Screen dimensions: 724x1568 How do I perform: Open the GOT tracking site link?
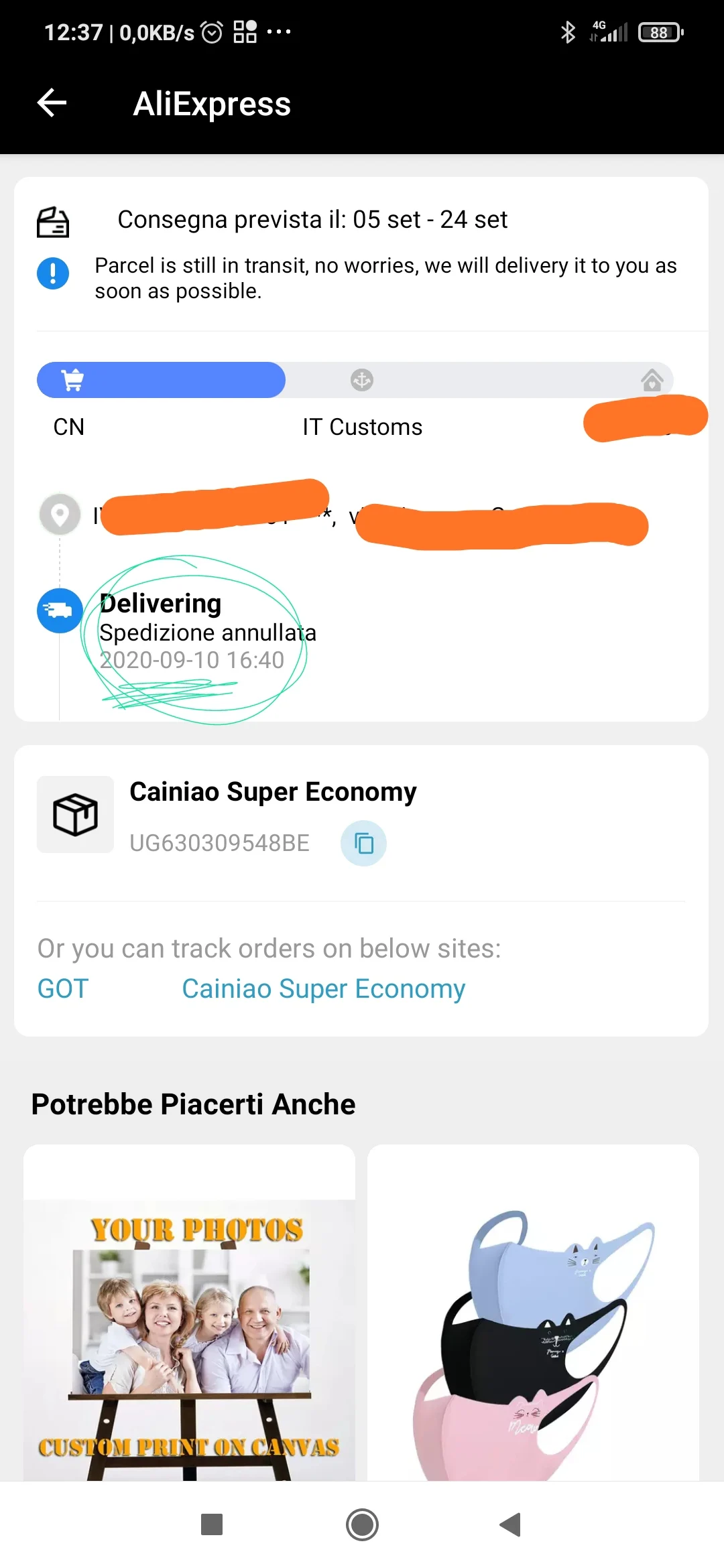[x=63, y=988]
